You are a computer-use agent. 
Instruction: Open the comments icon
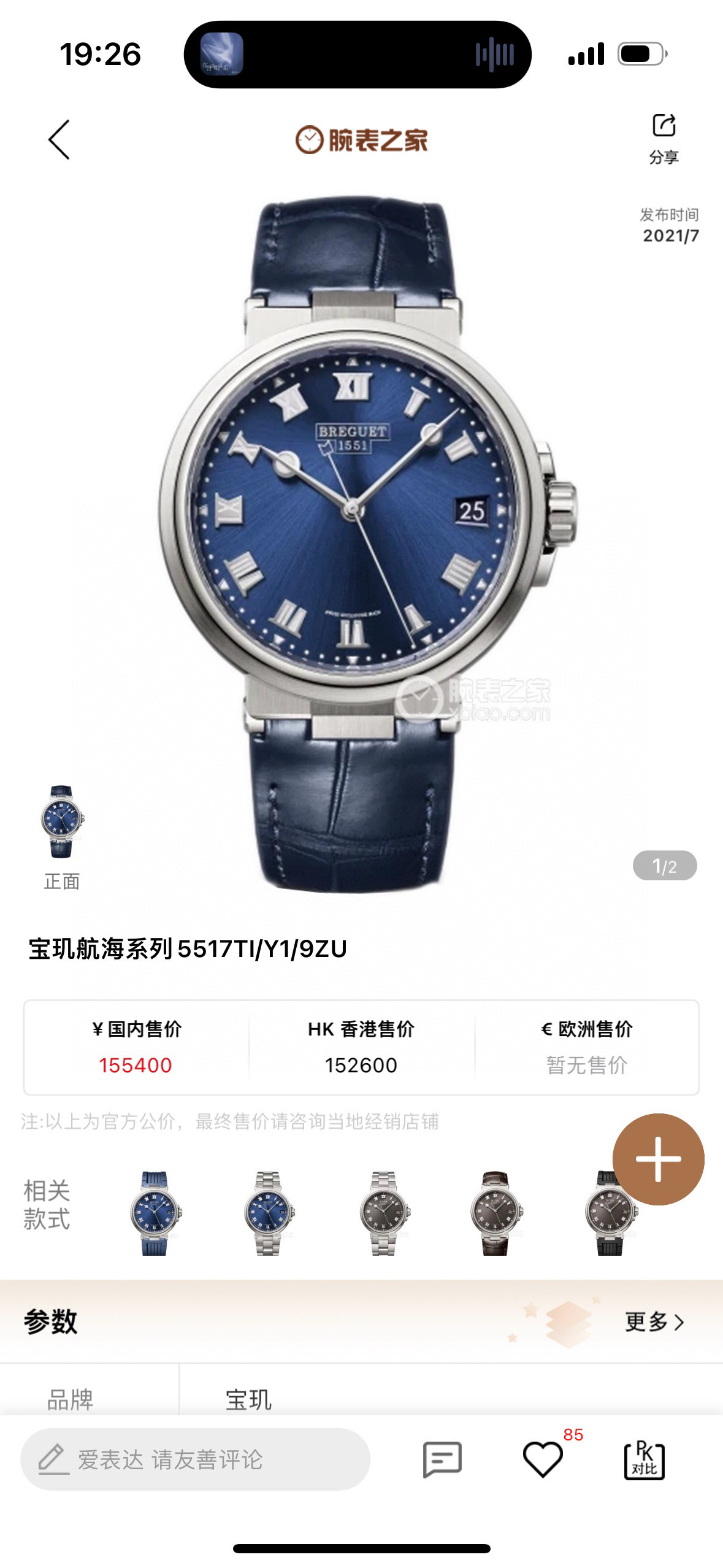442,1459
